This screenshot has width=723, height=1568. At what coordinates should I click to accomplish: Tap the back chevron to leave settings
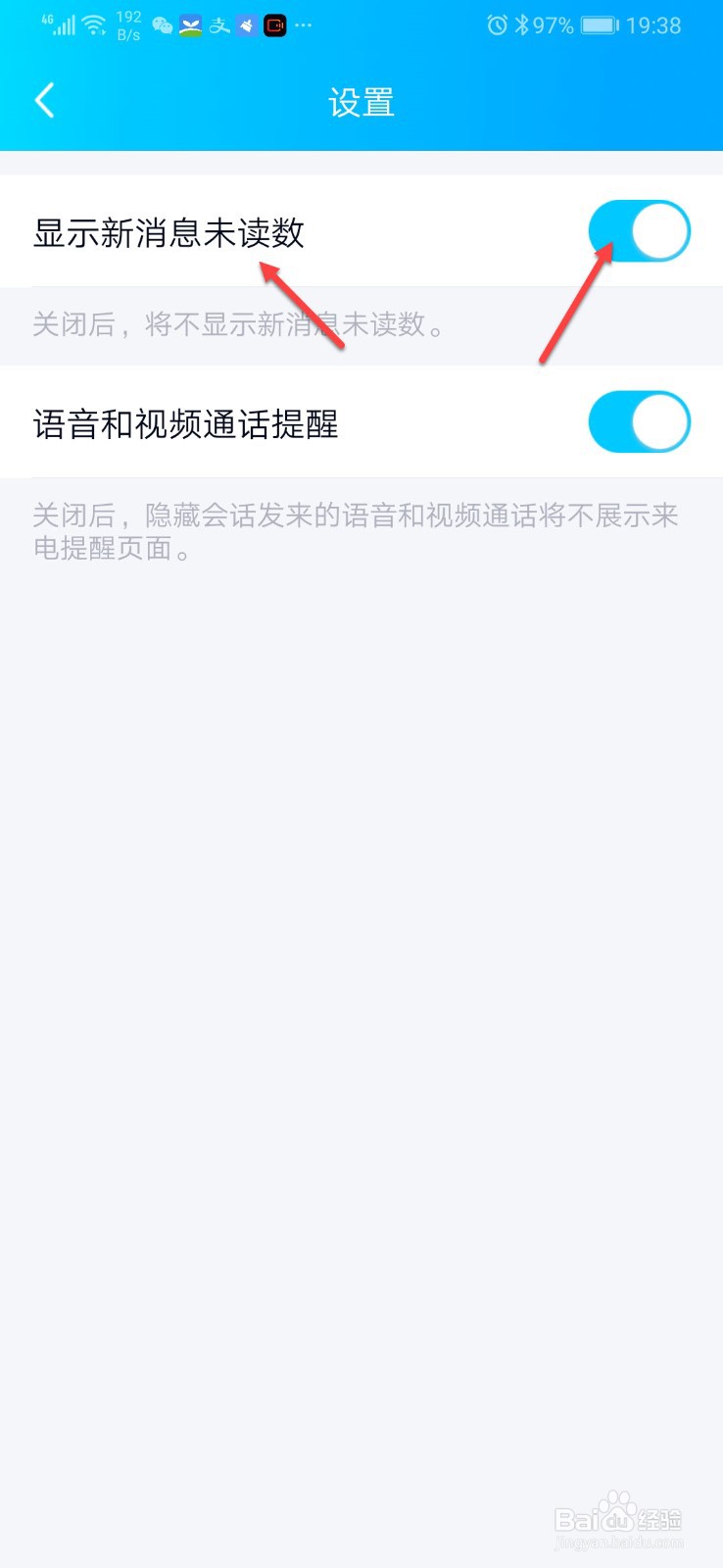tap(44, 99)
